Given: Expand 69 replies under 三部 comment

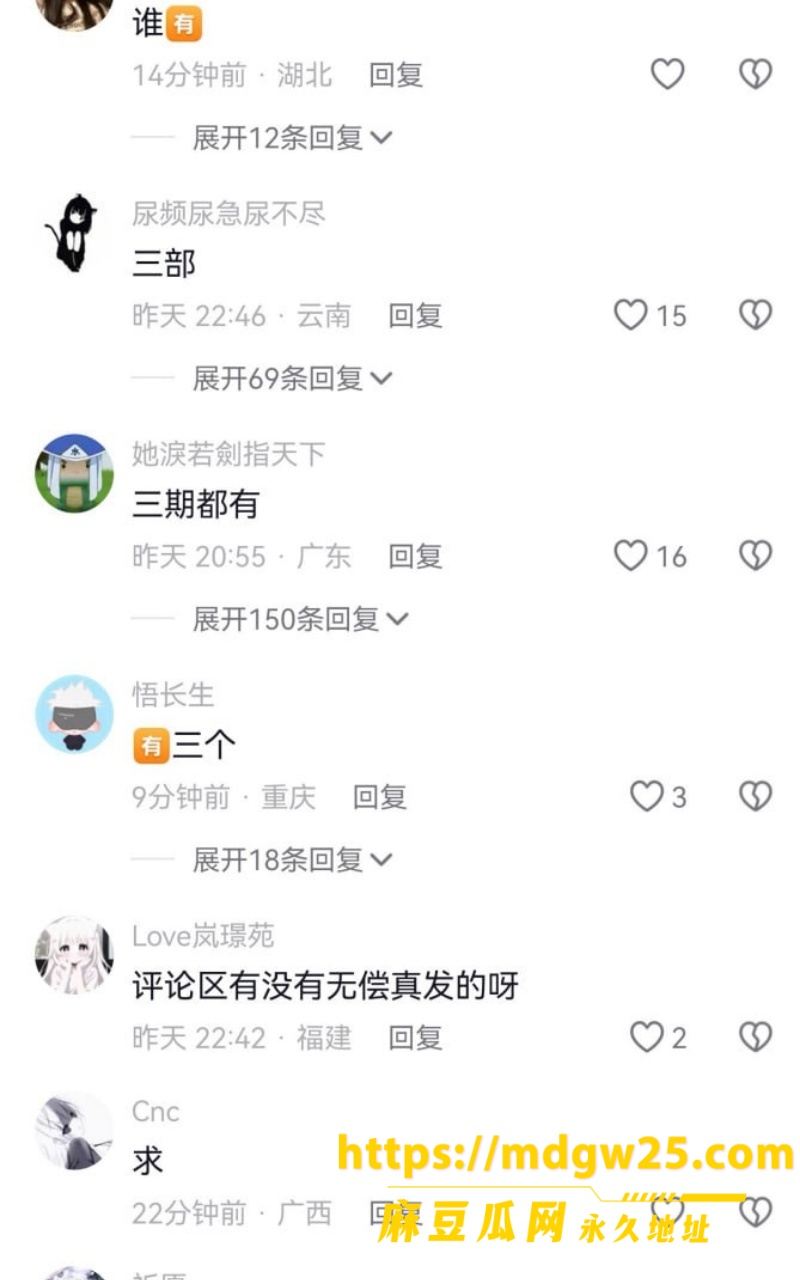Looking at the screenshot, I should click(291, 378).
